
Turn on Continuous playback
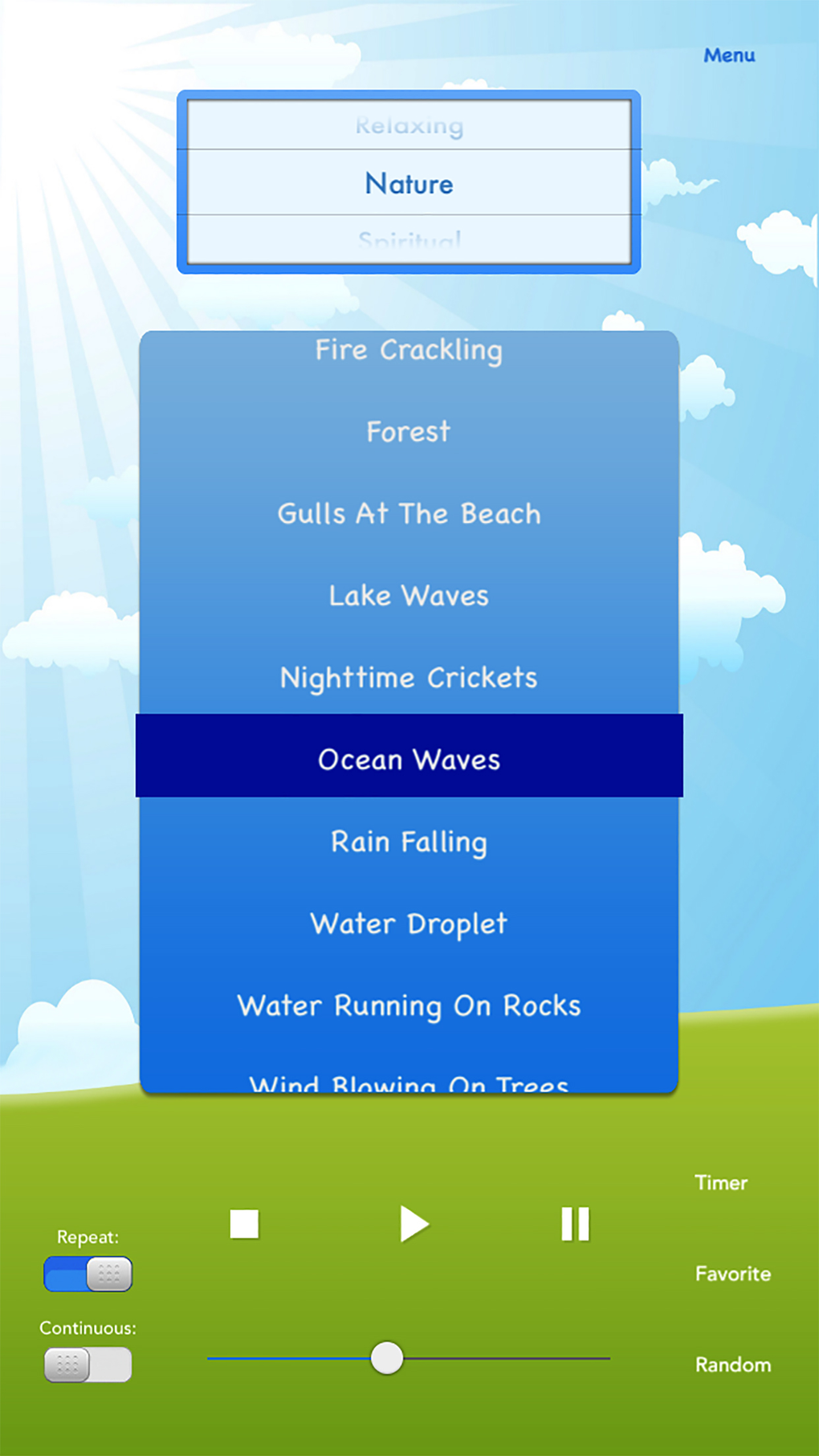86,1364
